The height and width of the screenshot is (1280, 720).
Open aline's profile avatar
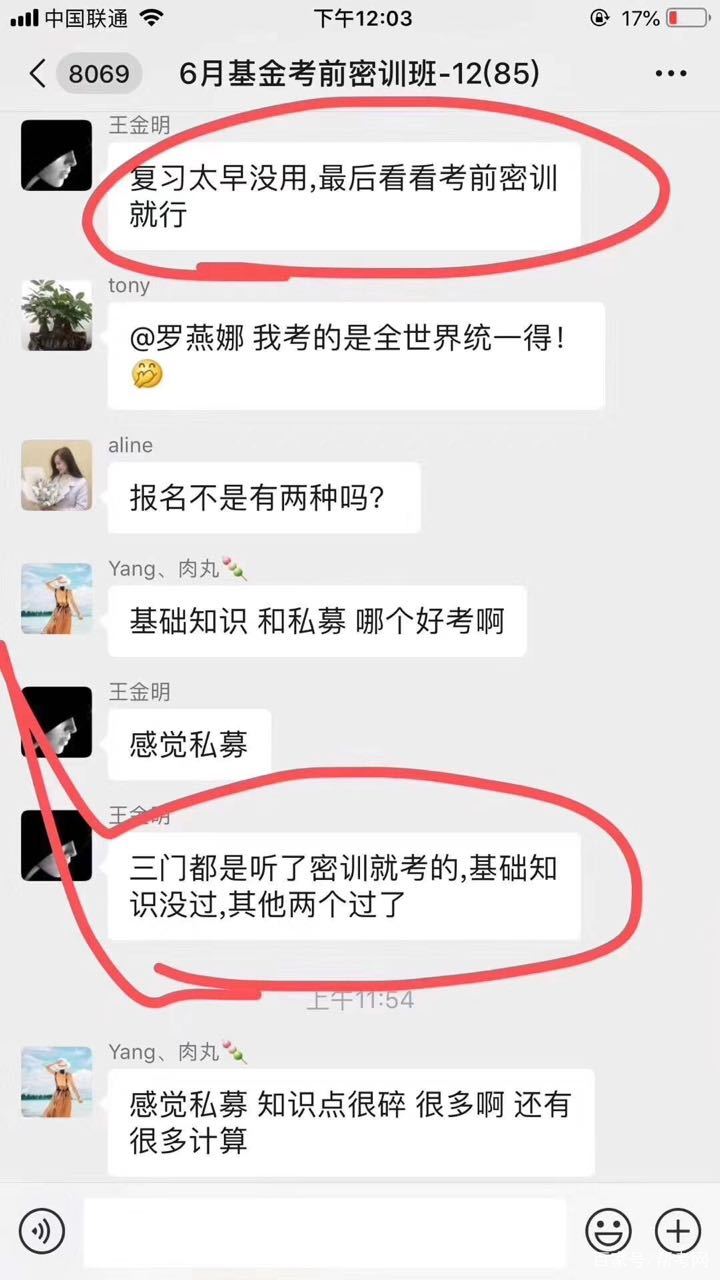pyautogui.click(x=56, y=474)
